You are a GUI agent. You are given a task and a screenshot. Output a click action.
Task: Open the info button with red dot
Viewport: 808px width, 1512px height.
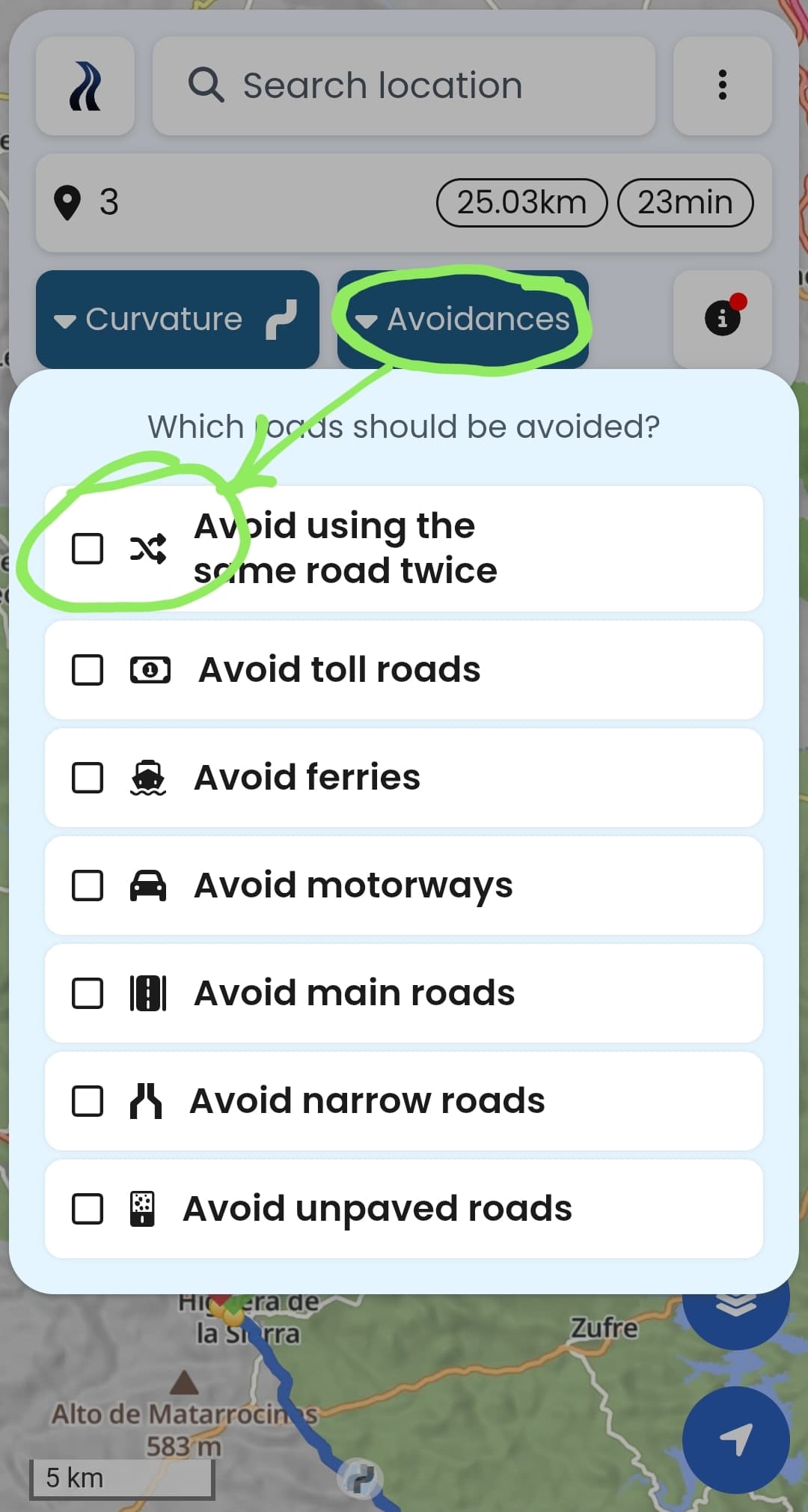(722, 318)
